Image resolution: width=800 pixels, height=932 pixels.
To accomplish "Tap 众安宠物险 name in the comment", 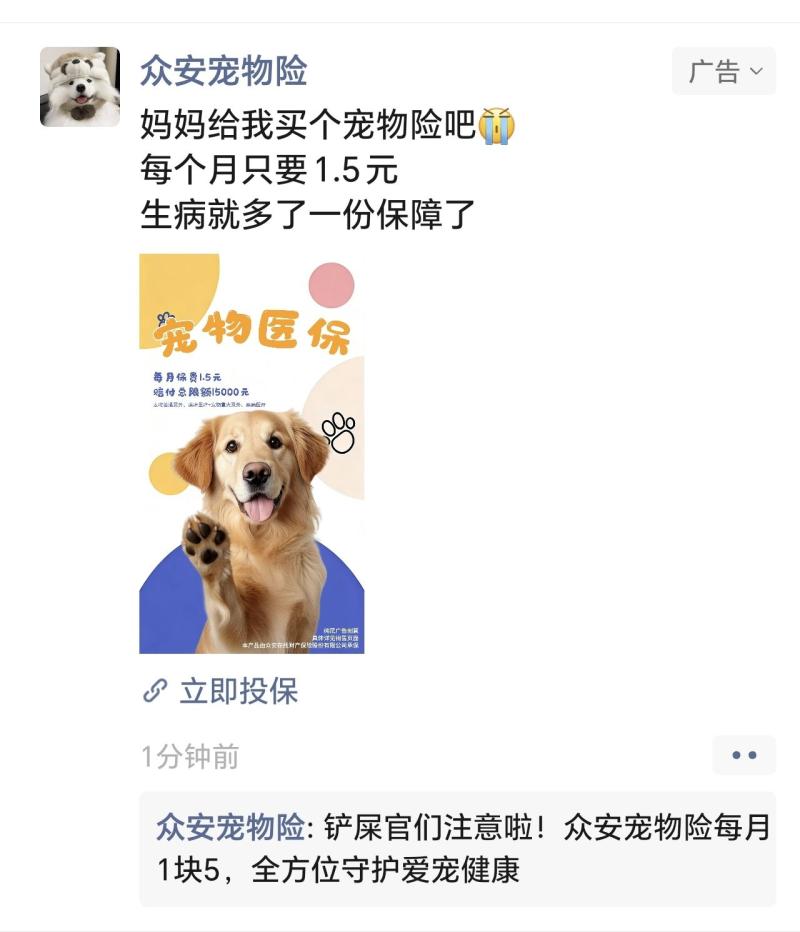I will (230, 828).
